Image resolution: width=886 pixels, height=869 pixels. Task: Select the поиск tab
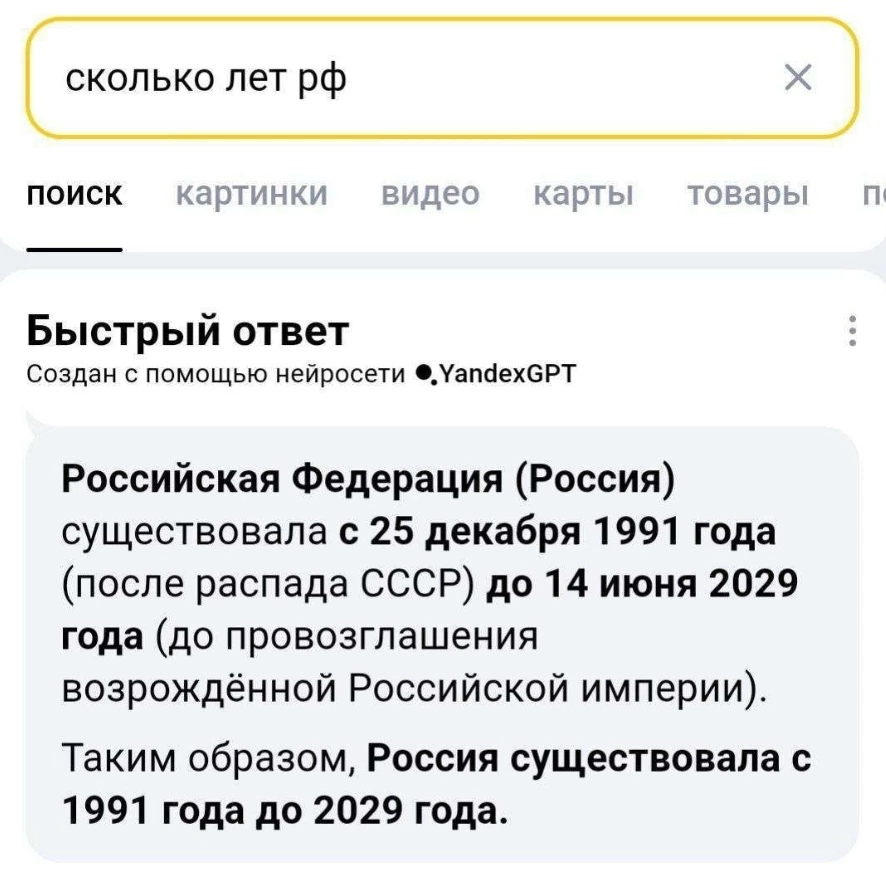(75, 193)
